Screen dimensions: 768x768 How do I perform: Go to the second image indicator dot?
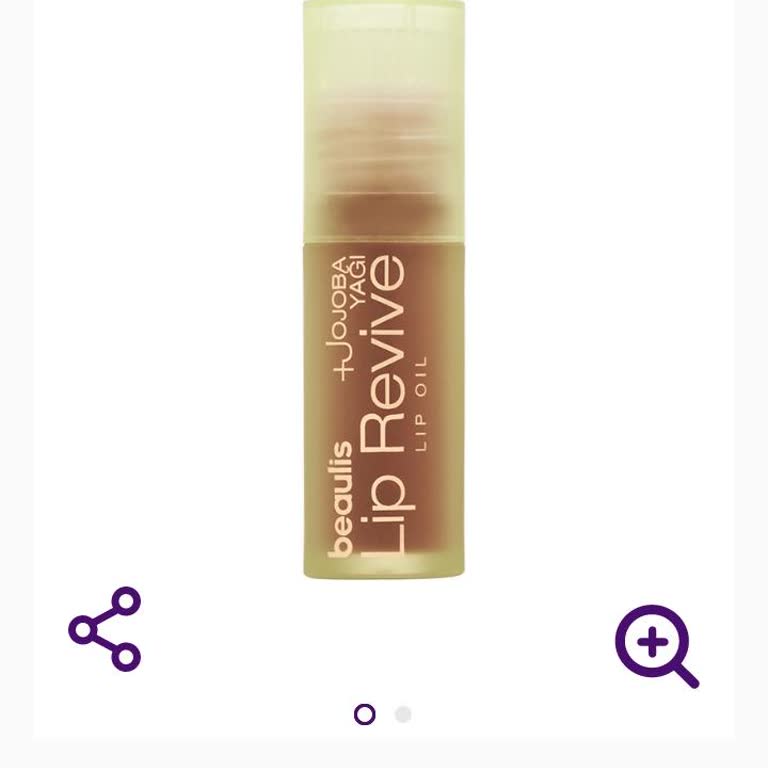point(403,714)
